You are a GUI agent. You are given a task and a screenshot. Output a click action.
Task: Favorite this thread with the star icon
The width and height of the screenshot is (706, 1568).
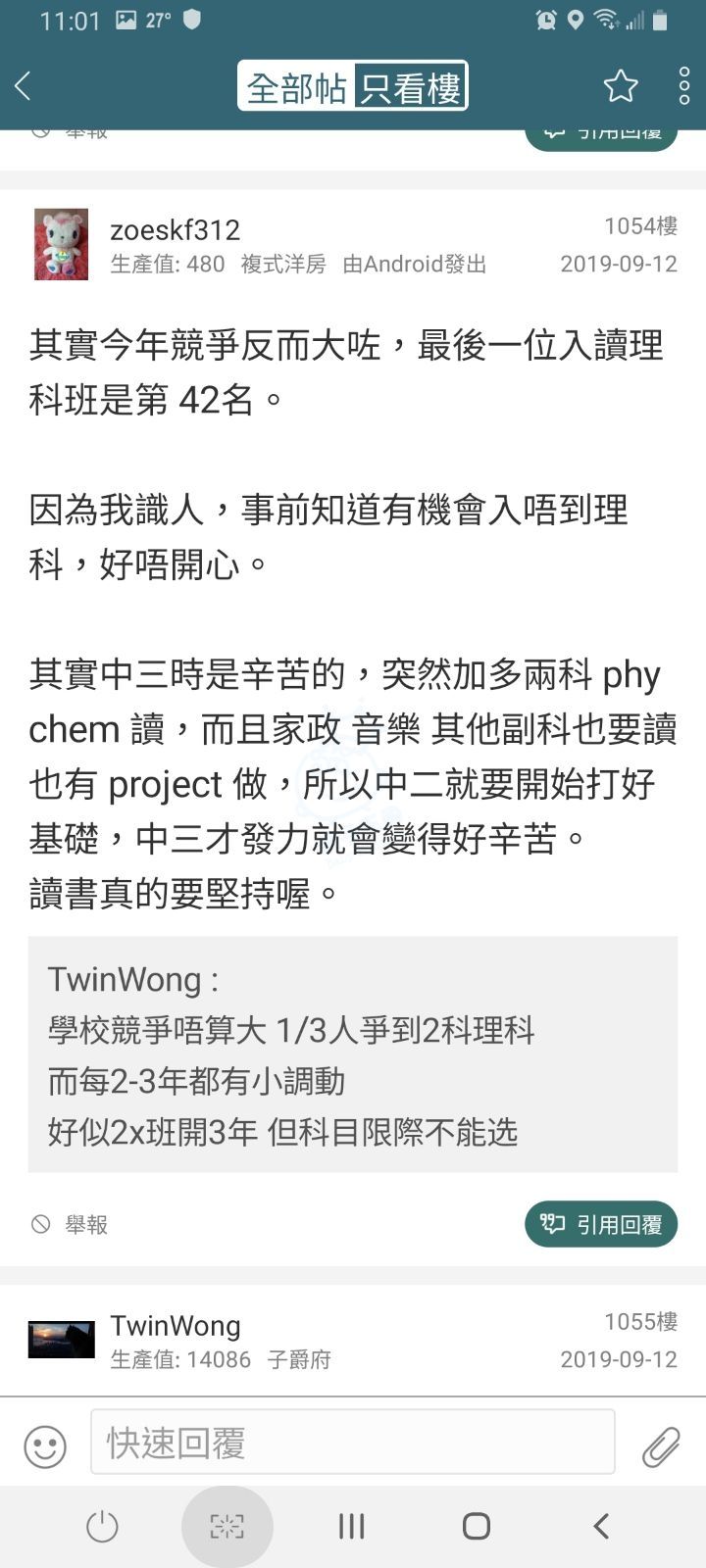pos(620,86)
